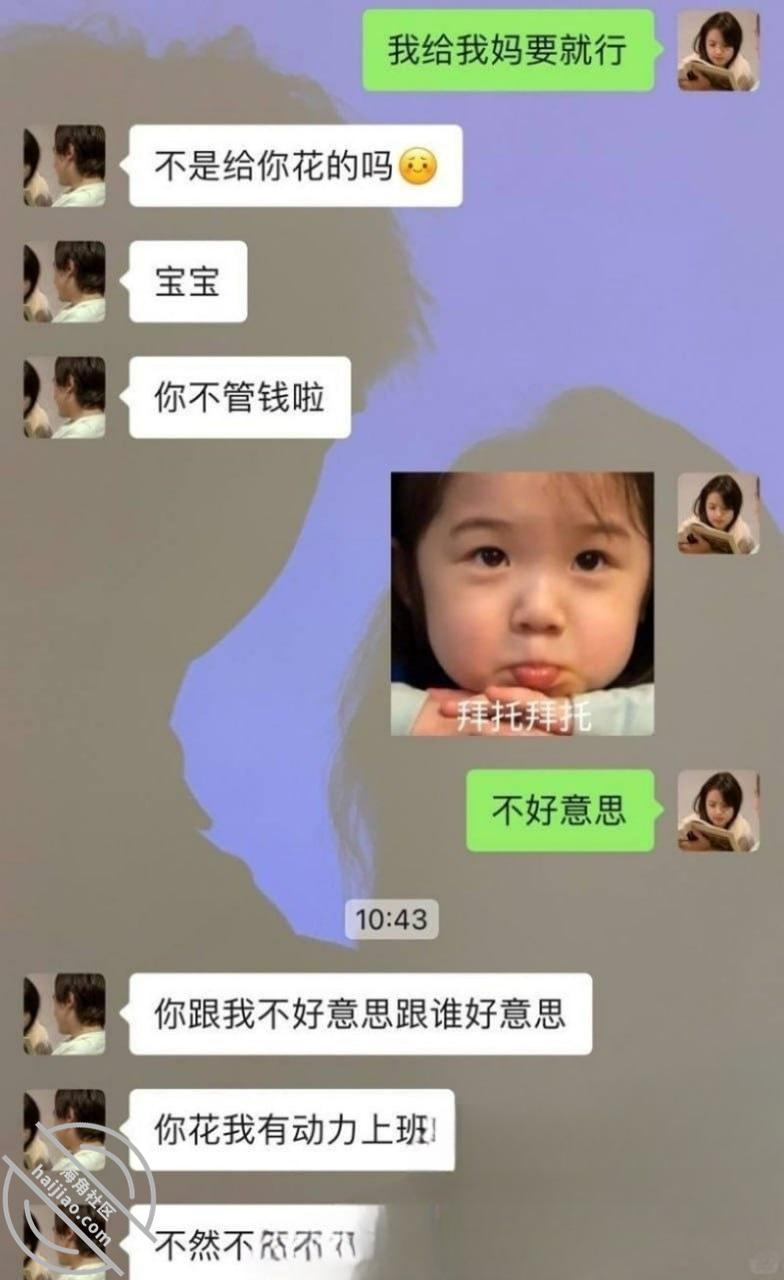View the avatar beside 不好意思 green bubble

(x=718, y=811)
